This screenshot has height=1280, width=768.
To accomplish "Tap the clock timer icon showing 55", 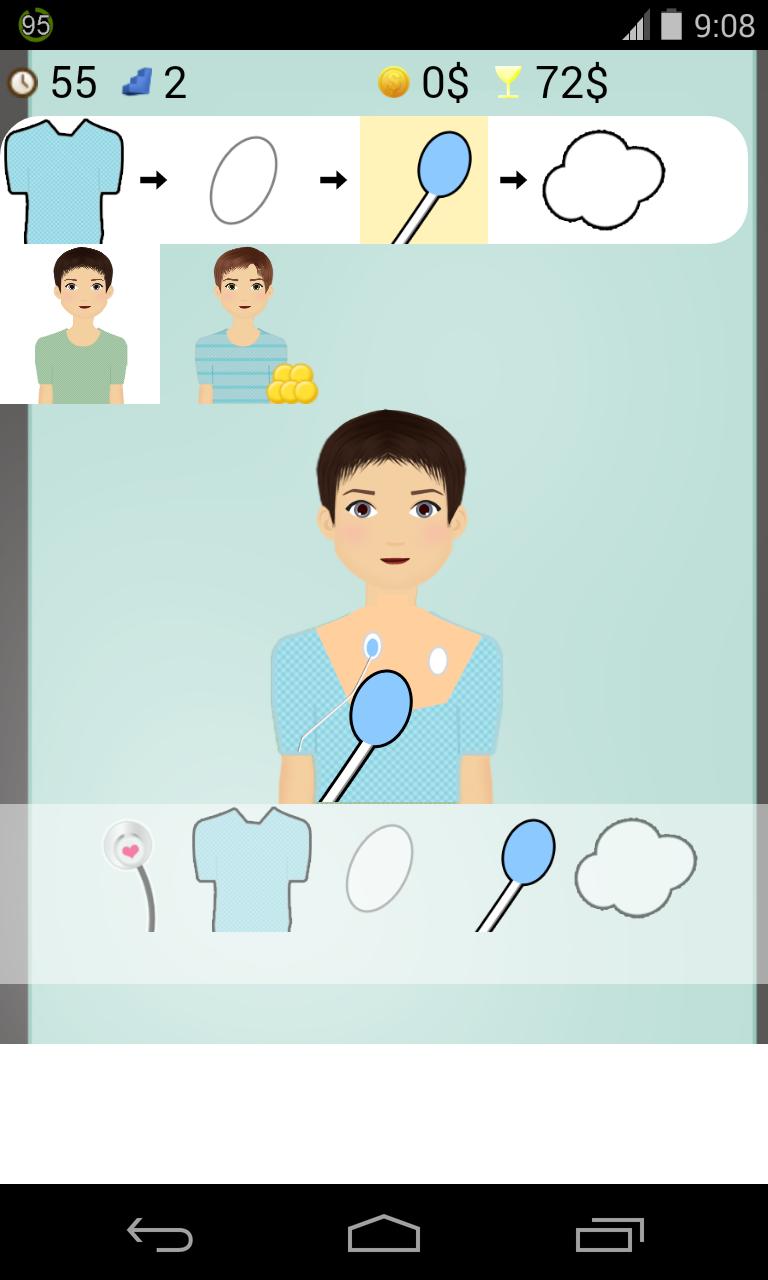I will click(x=22, y=83).
